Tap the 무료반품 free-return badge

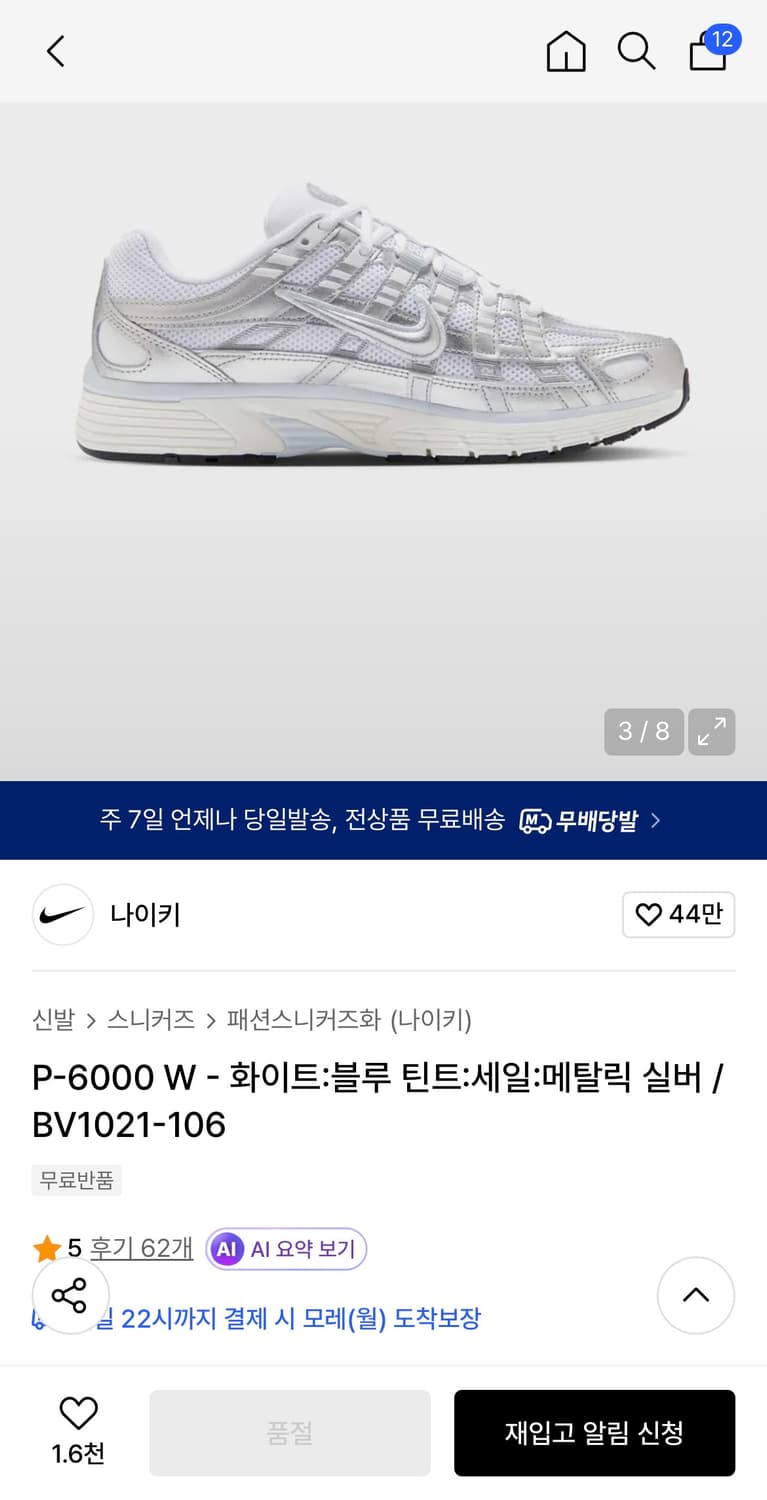click(76, 1180)
